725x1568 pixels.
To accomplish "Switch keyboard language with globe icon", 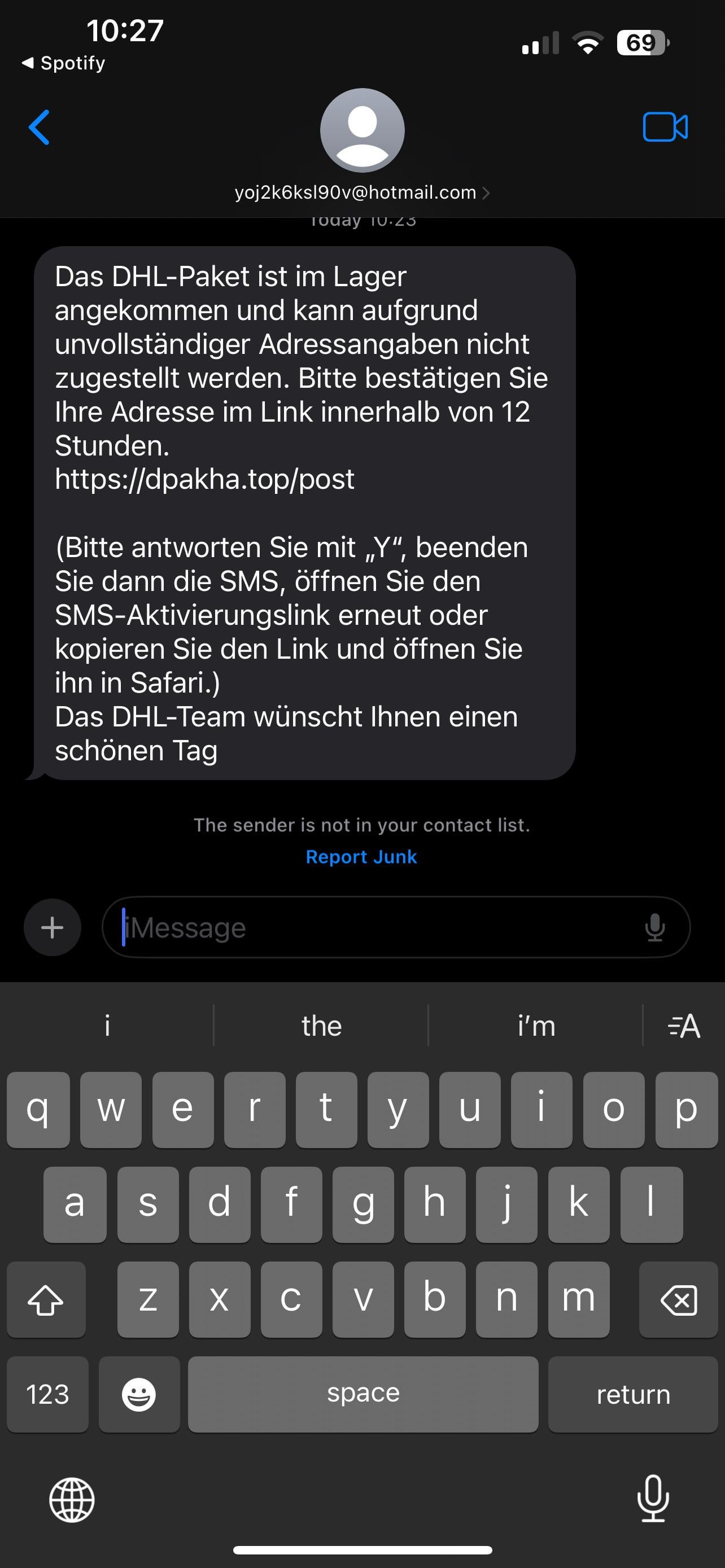I will point(72,1499).
